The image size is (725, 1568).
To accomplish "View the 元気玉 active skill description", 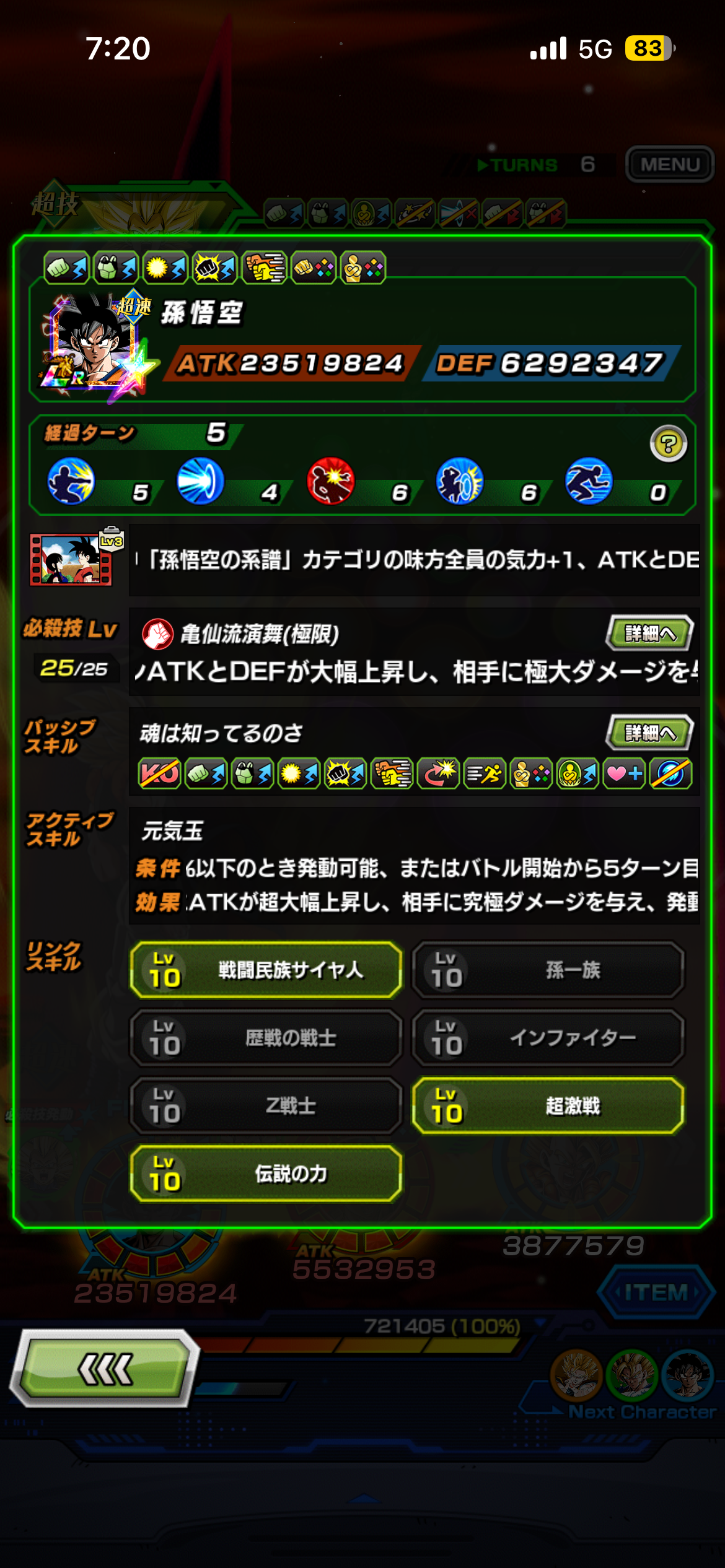I will (x=414, y=866).
